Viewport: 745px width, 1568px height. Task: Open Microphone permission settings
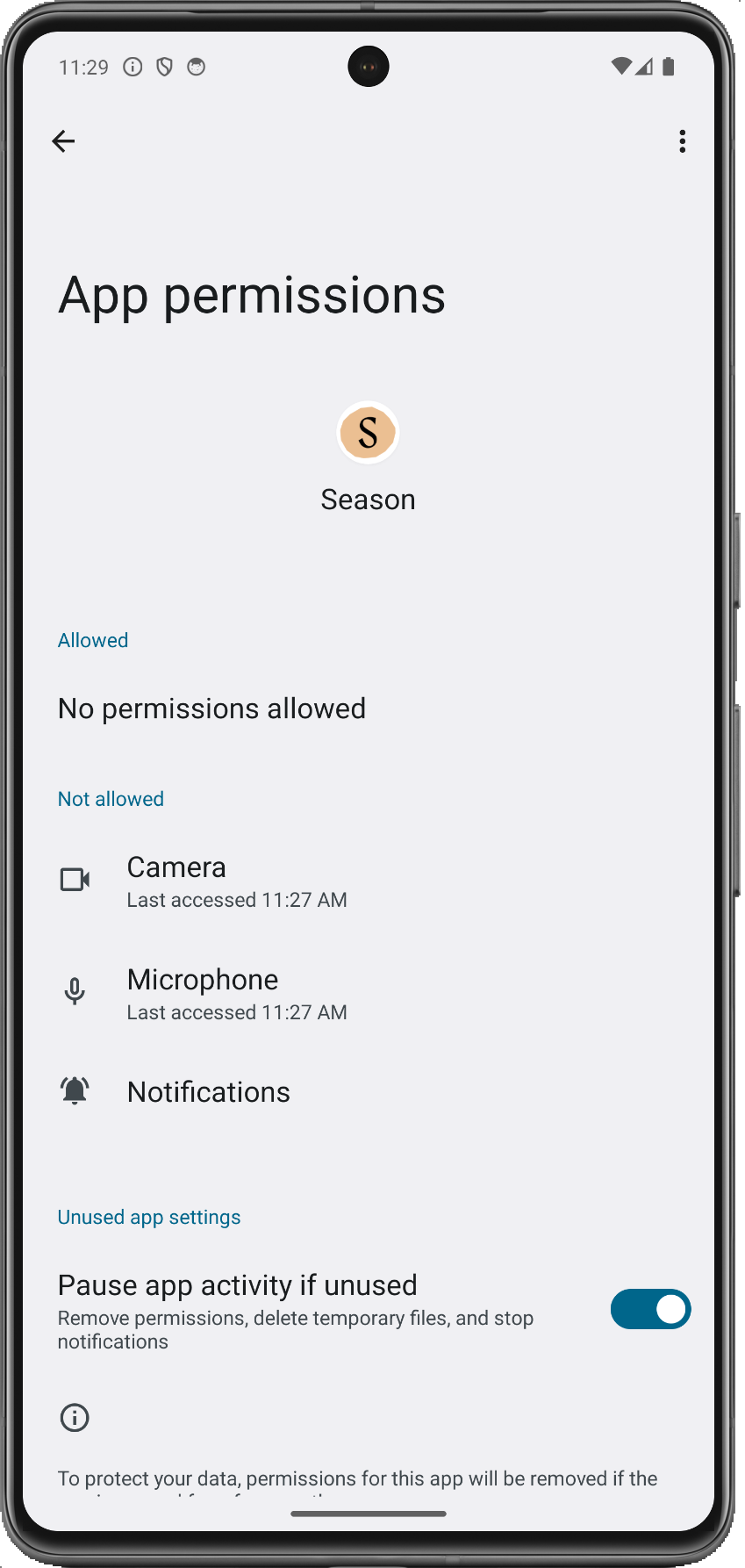237,993
